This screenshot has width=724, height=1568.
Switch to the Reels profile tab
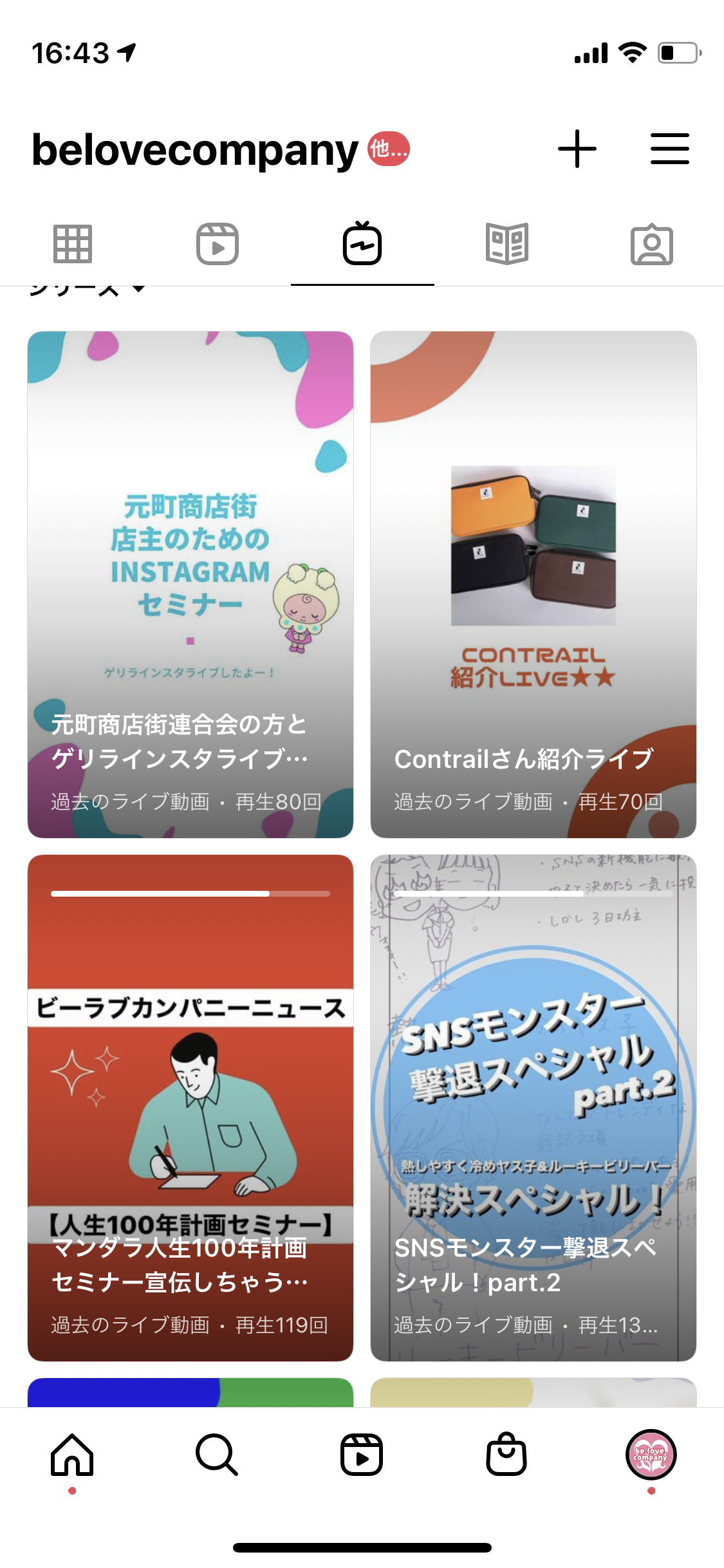218,245
